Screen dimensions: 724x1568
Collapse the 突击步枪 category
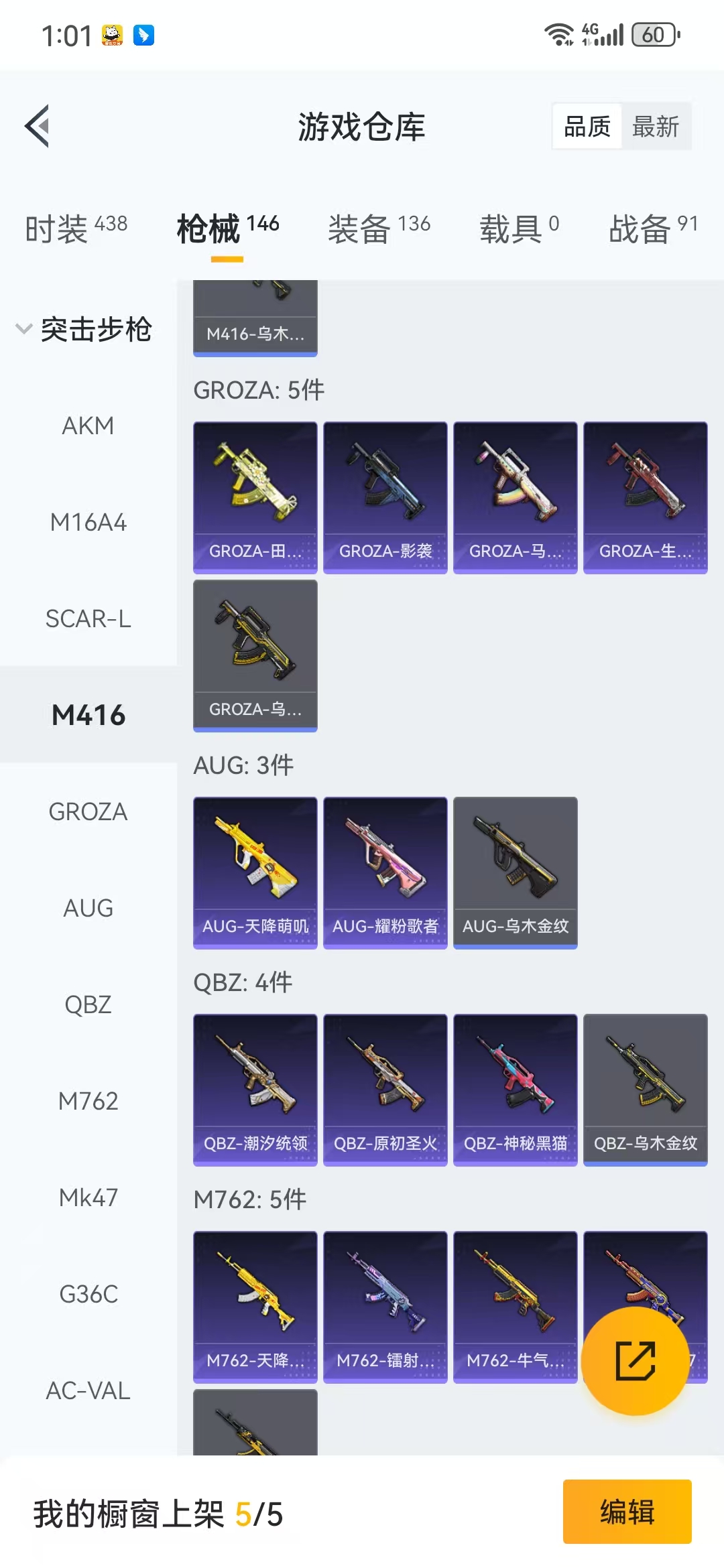[x=84, y=329]
